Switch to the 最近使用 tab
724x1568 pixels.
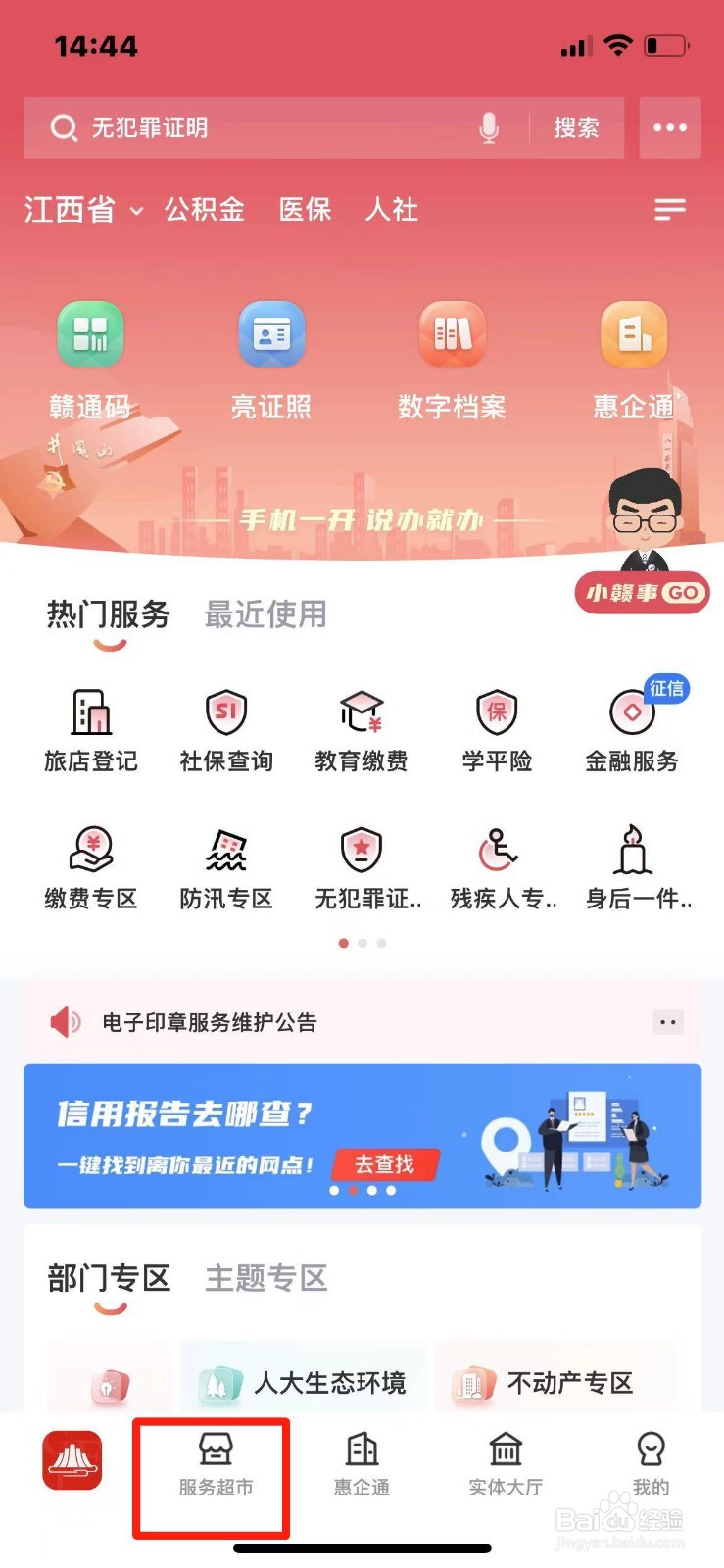point(264,615)
